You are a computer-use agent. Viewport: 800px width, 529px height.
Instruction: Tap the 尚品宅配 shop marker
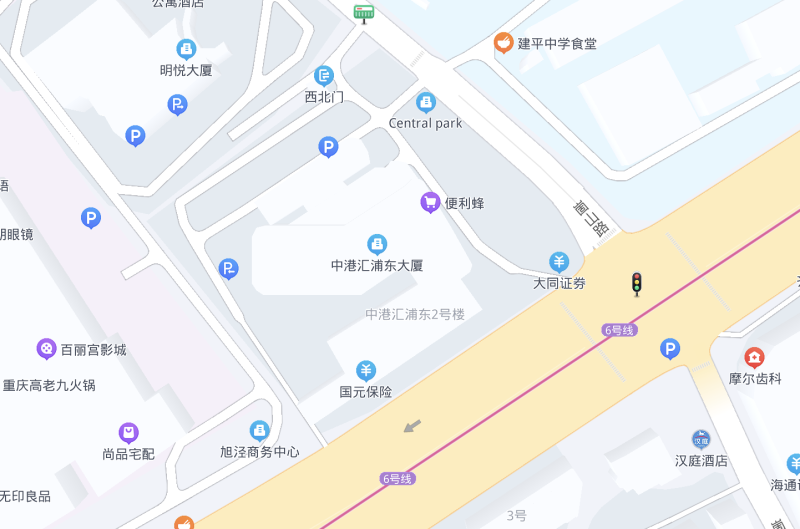(128, 433)
